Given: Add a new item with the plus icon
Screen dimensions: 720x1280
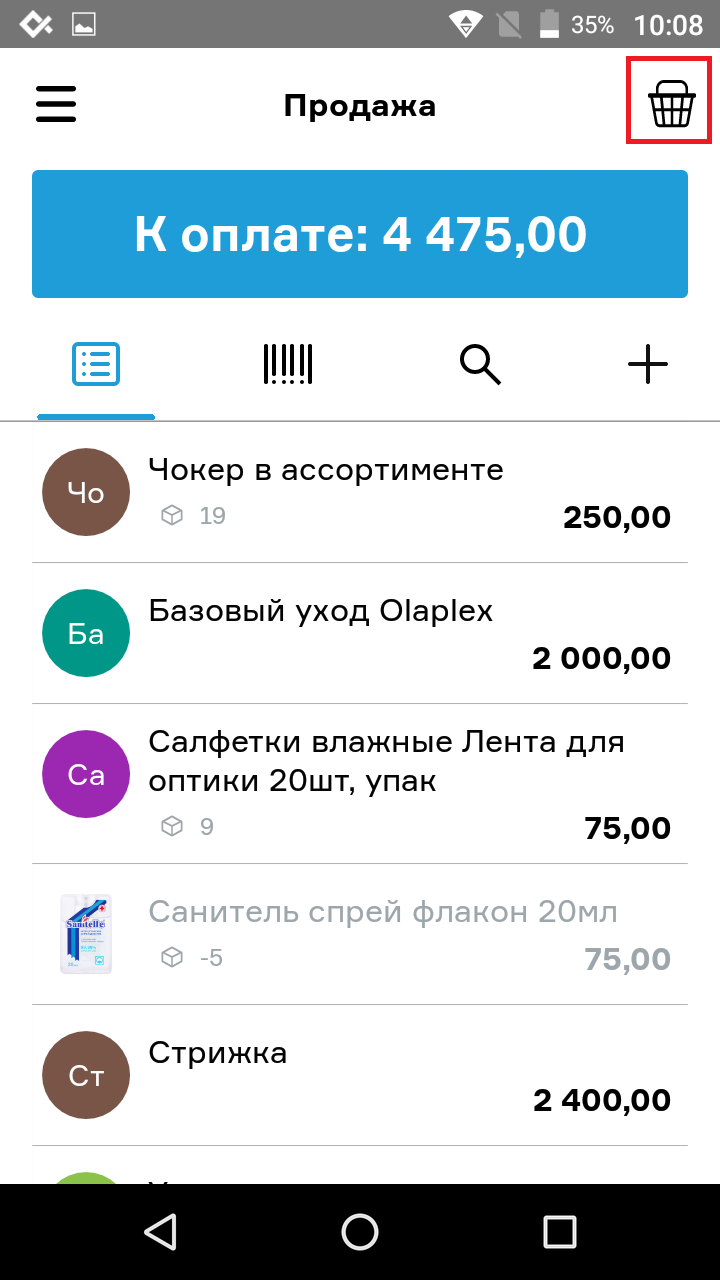Looking at the screenshot, I should (648, 364).
